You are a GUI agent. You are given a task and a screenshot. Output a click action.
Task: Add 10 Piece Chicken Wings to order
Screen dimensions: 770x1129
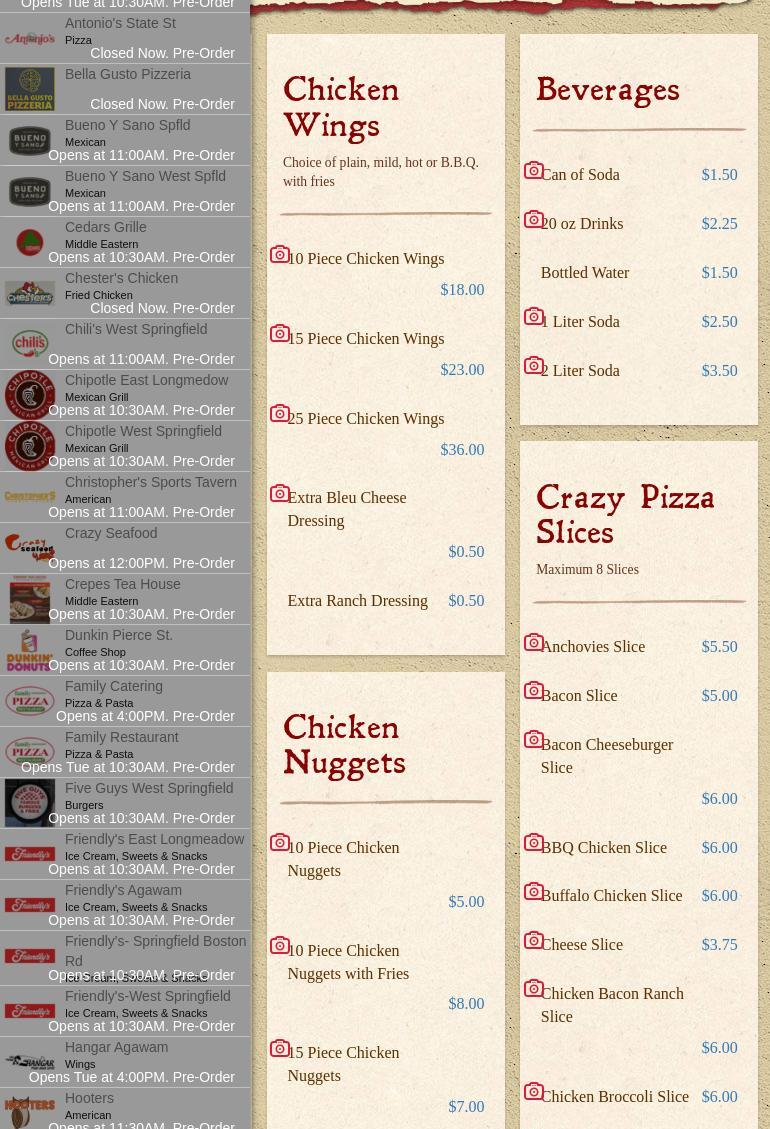pos(365,259)
